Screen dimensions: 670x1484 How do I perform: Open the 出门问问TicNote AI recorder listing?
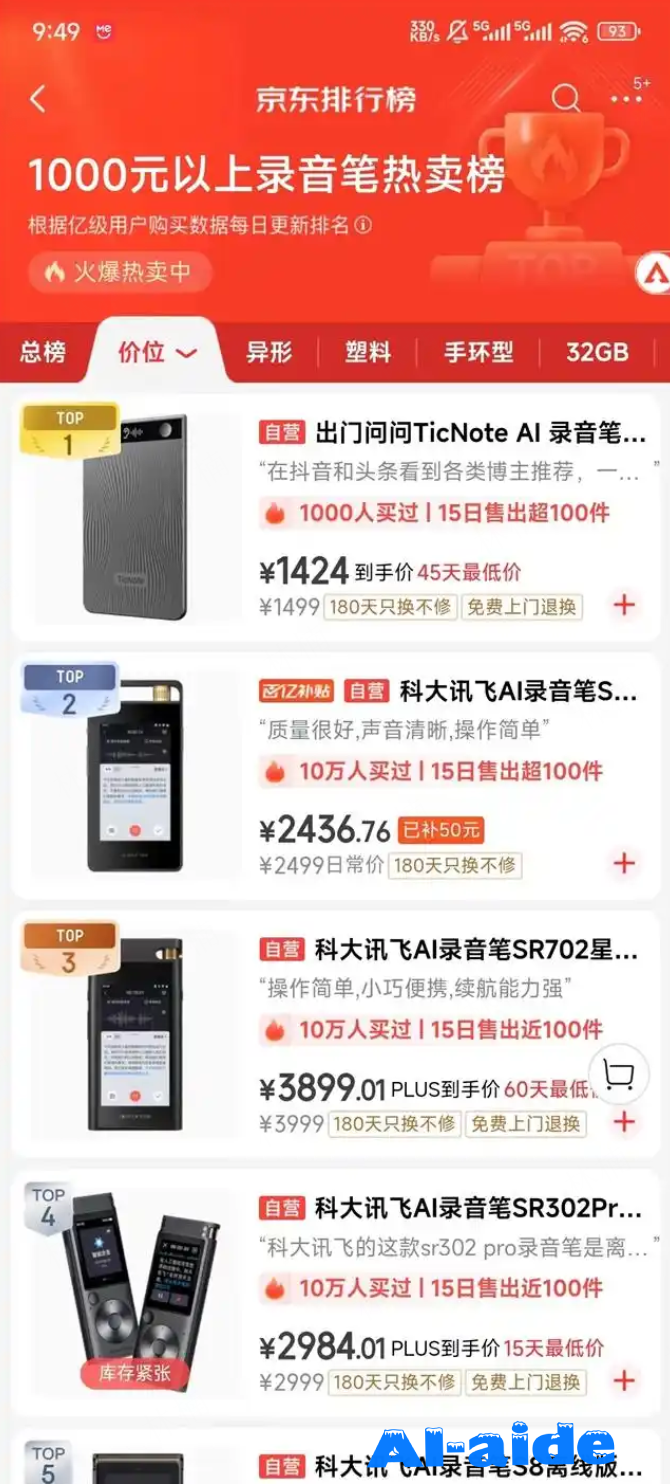point(480,433)
